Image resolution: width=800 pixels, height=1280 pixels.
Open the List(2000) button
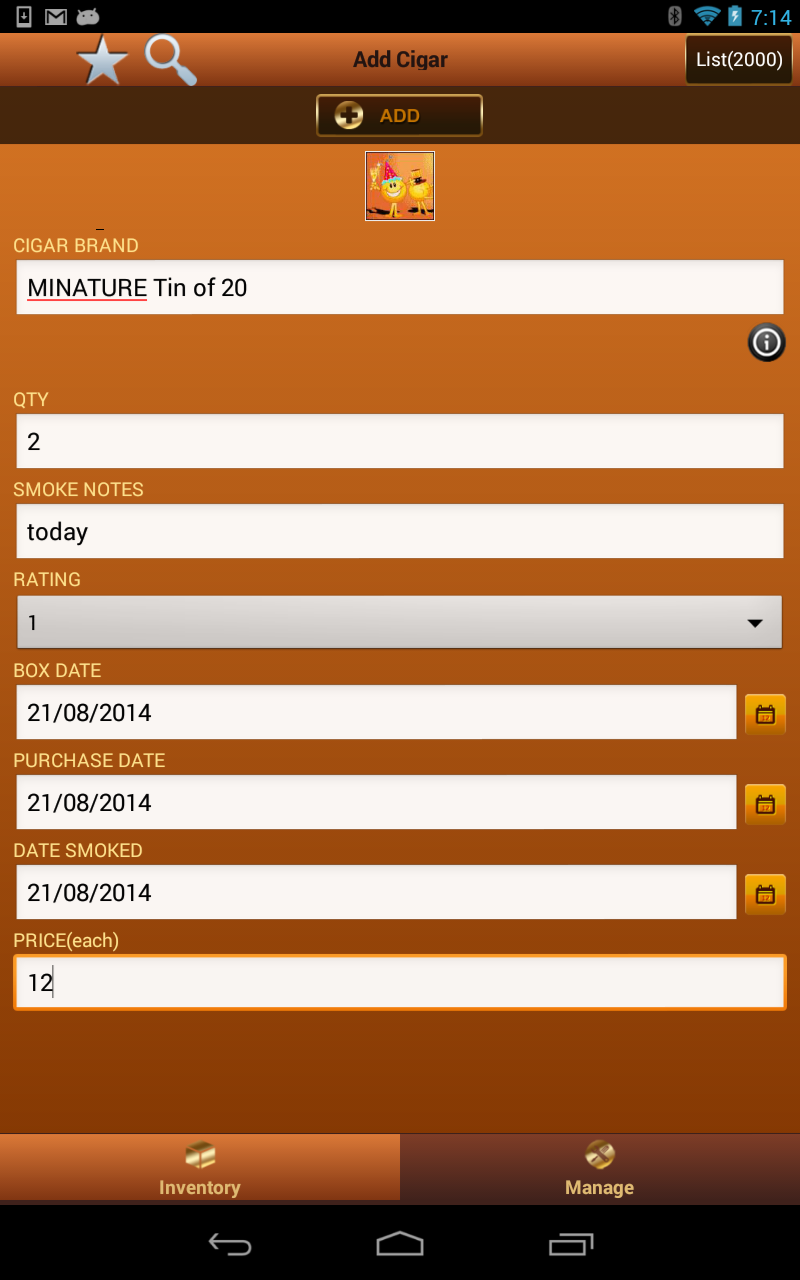pos(738,60)
